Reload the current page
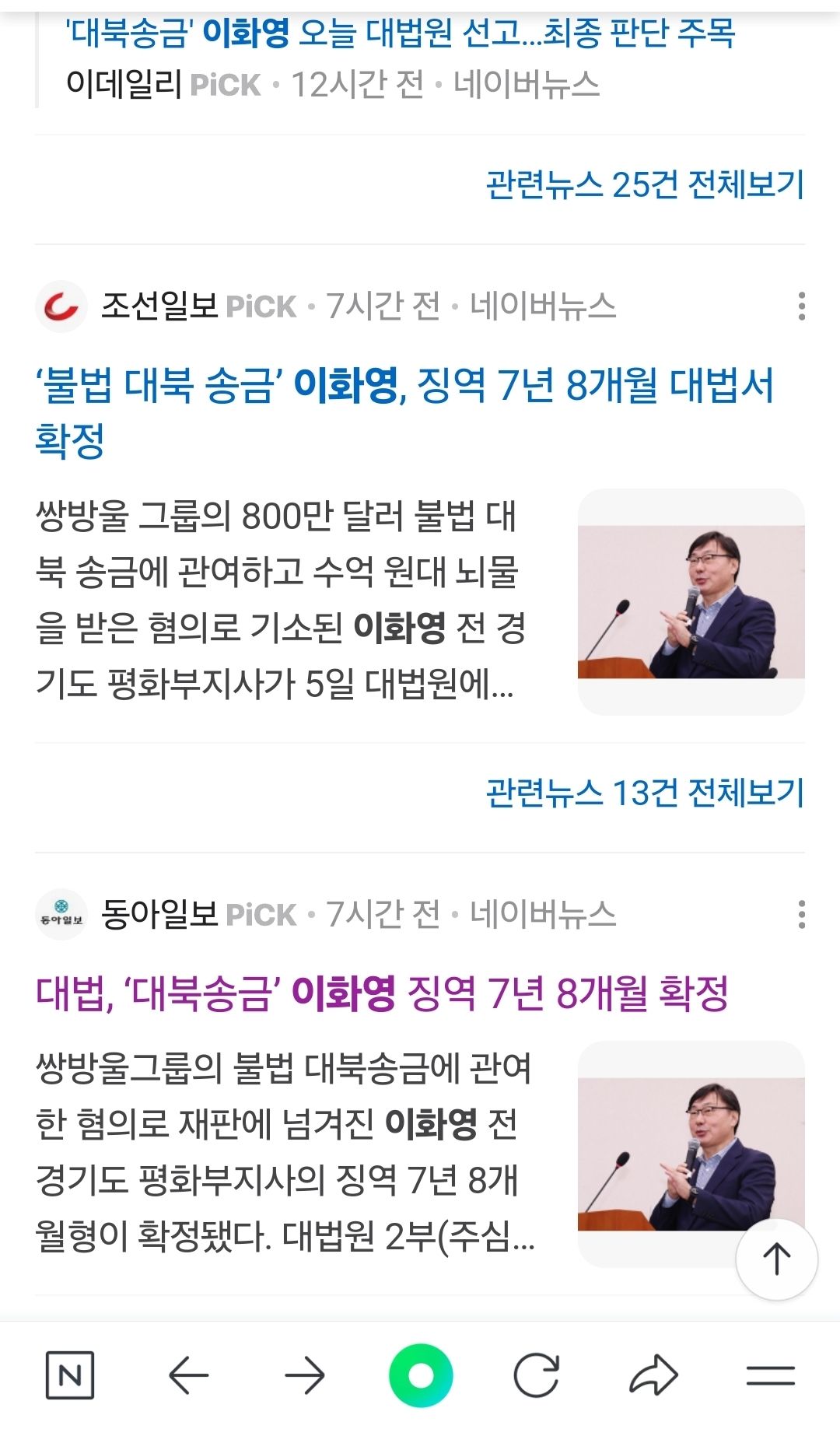Viewport: 840px width, 1429px height. tap(537, 1375)
